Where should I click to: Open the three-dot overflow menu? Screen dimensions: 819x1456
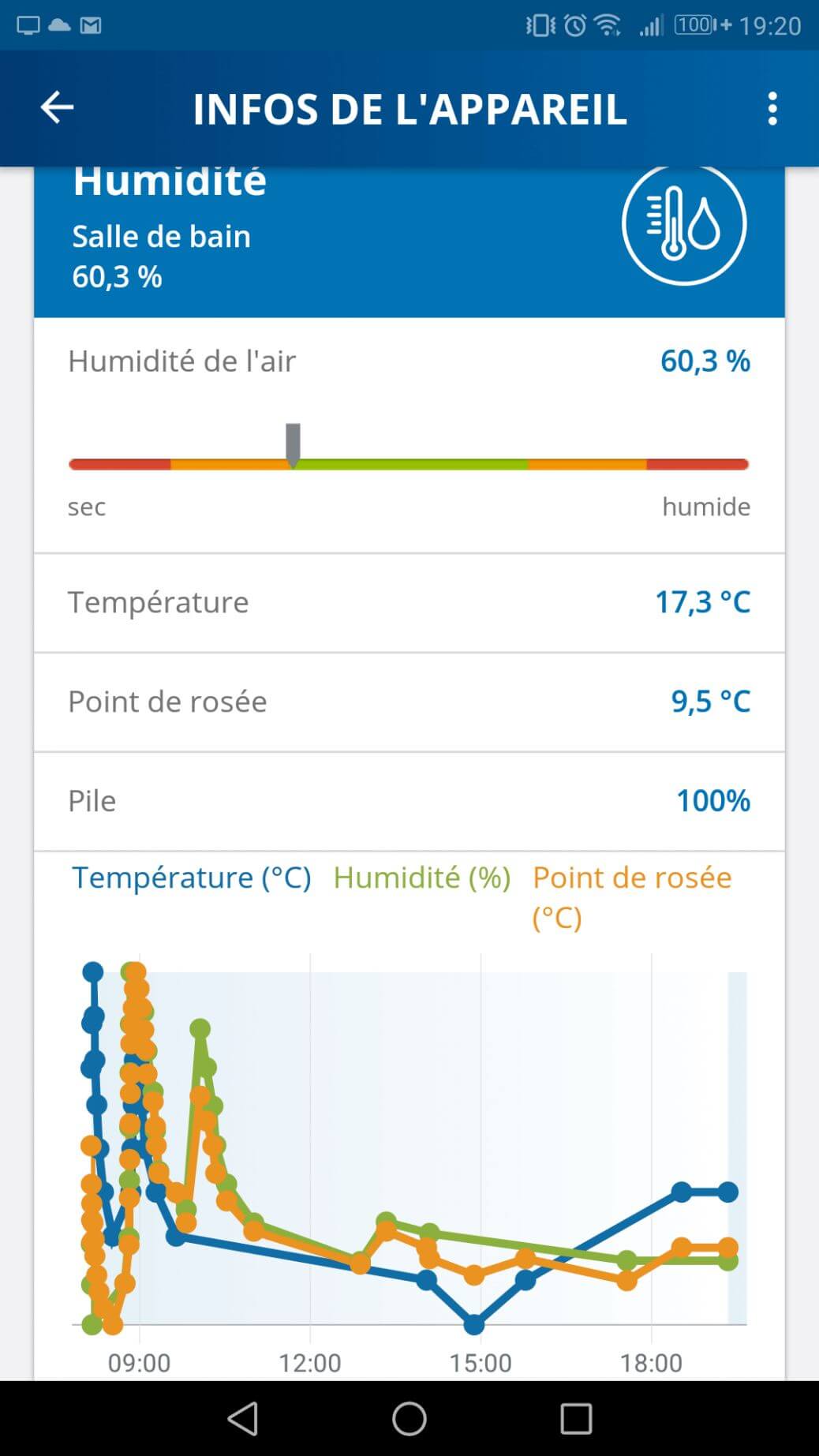tap(772, 108)
